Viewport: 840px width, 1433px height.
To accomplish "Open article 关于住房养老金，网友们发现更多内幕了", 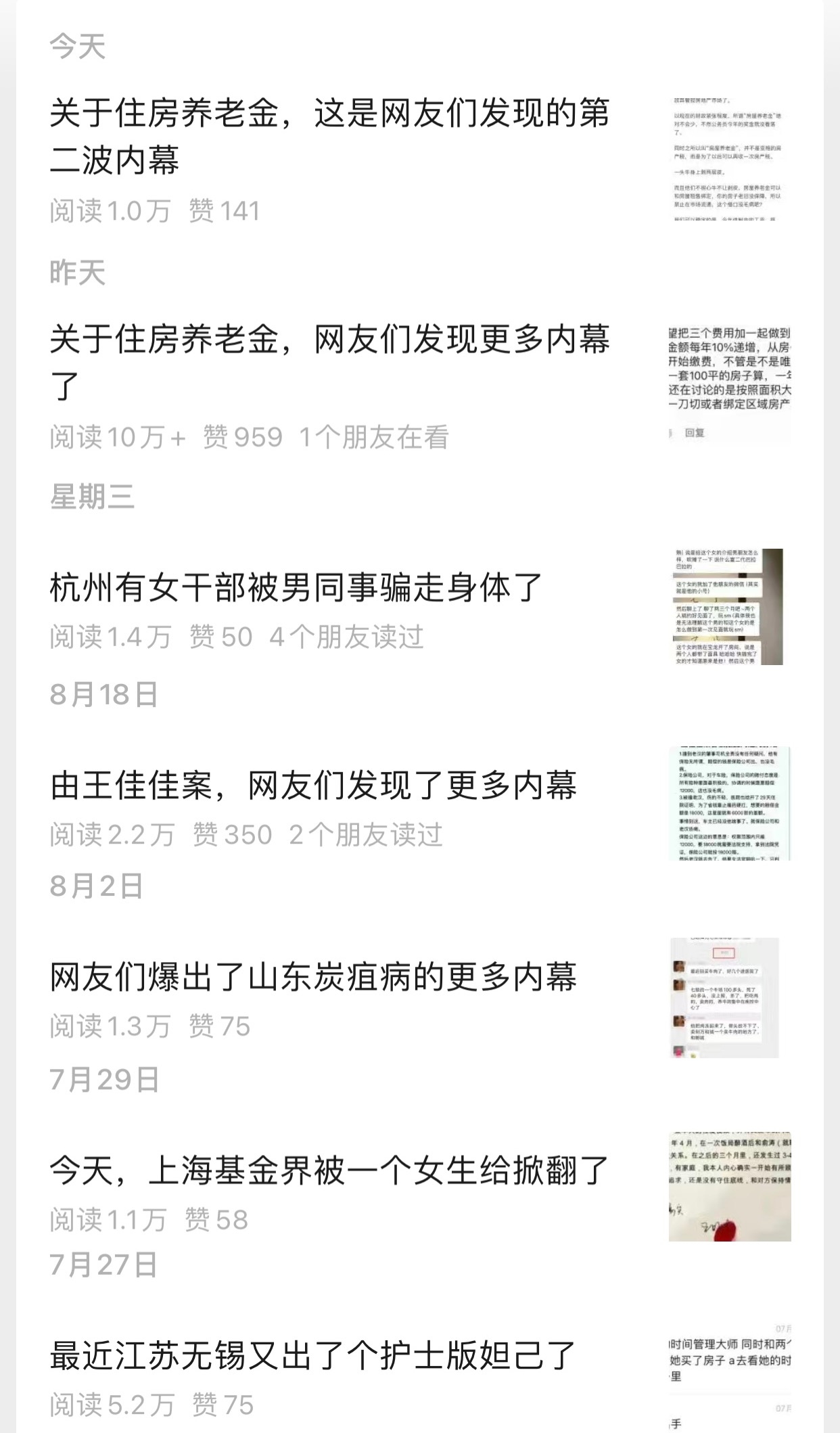I will pos(330,362).
